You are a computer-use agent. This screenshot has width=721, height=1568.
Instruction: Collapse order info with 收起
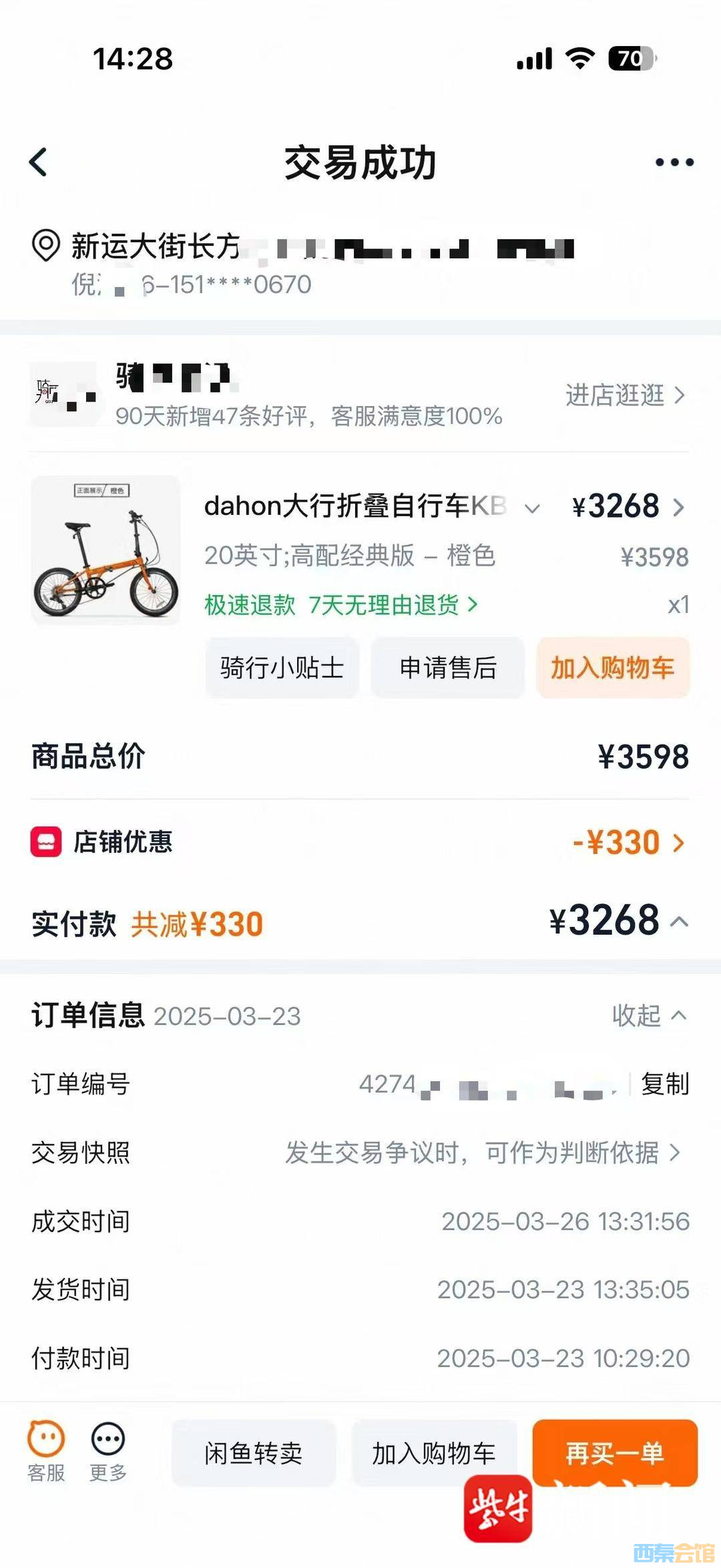(648, 1016)
